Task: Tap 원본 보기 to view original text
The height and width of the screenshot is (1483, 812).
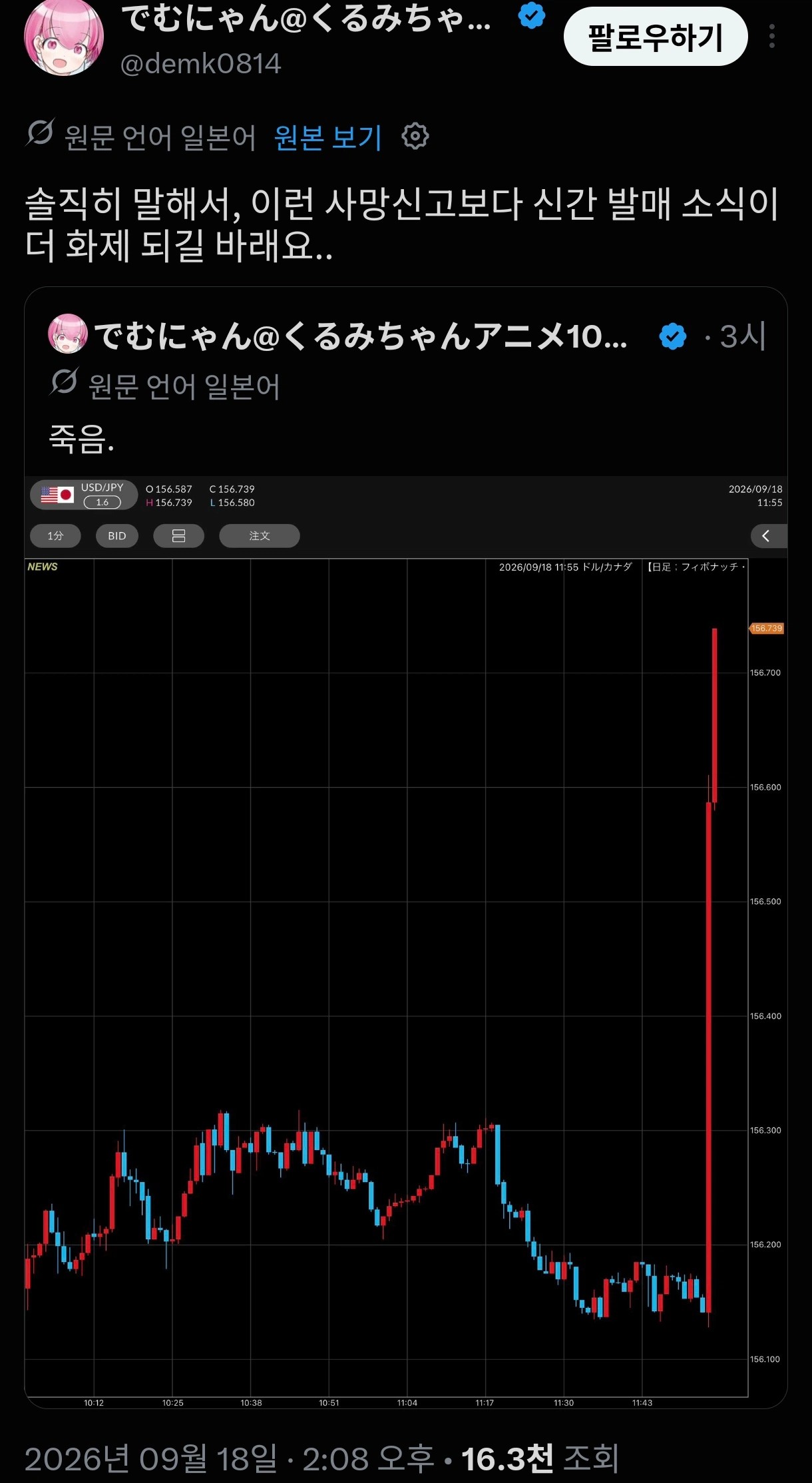Action: [x=328, y=137]
